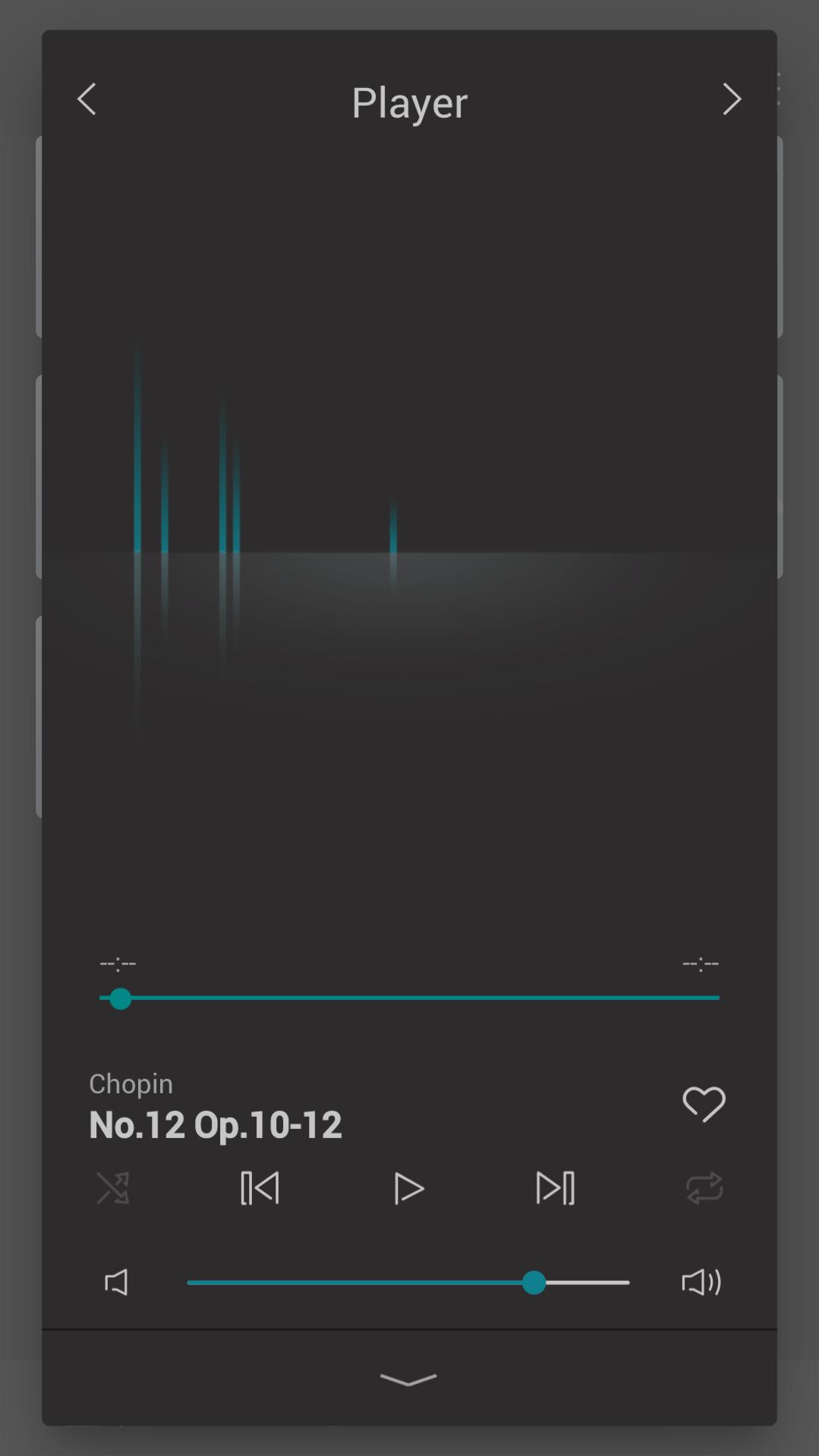Toggle shuffle mode

point(113,1188)
